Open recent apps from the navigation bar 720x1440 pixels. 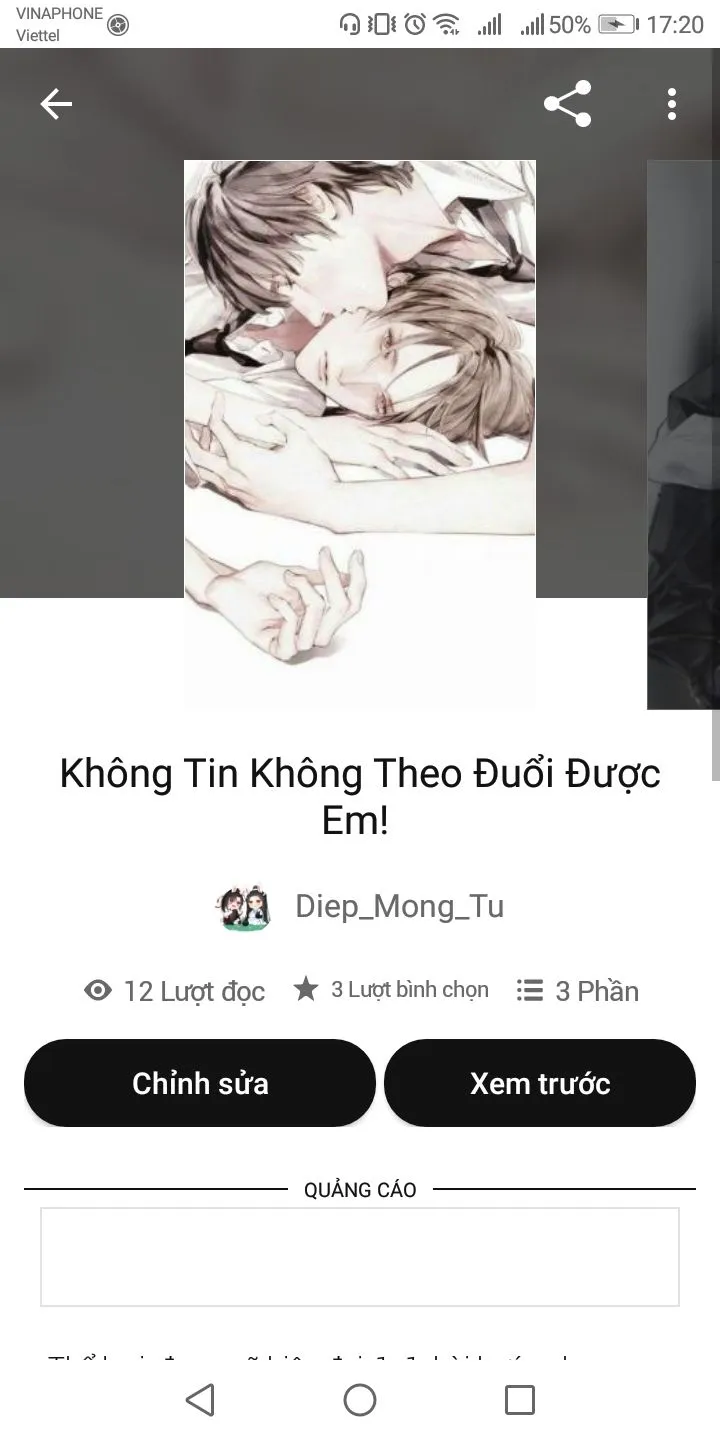(519, 1400)
